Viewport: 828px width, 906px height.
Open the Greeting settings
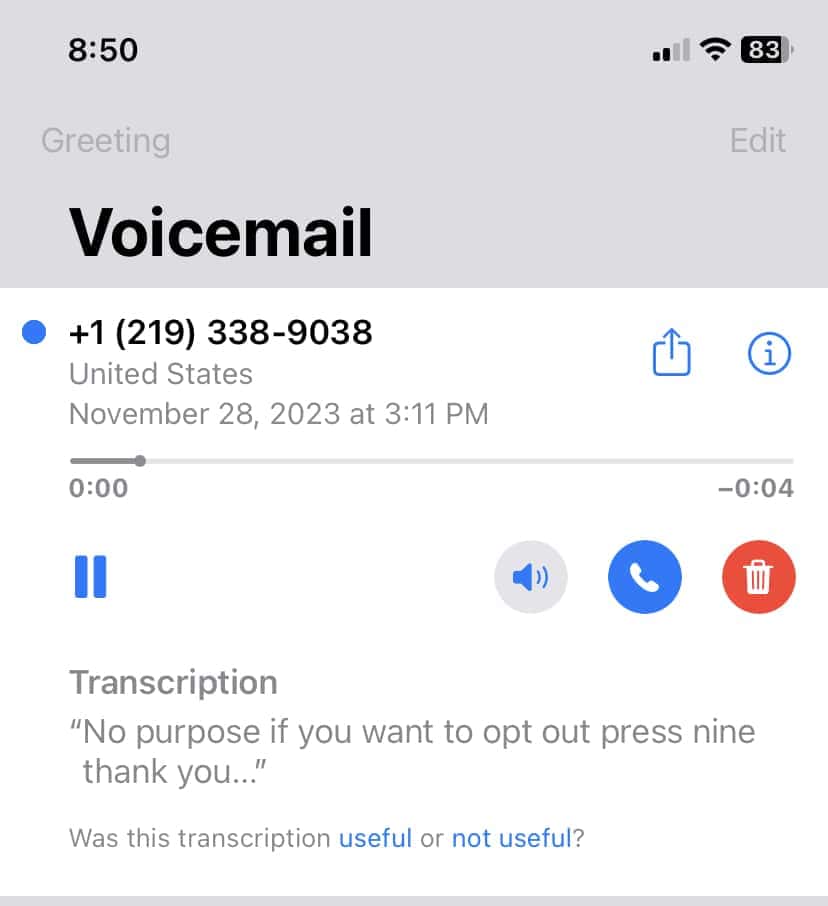105,140
